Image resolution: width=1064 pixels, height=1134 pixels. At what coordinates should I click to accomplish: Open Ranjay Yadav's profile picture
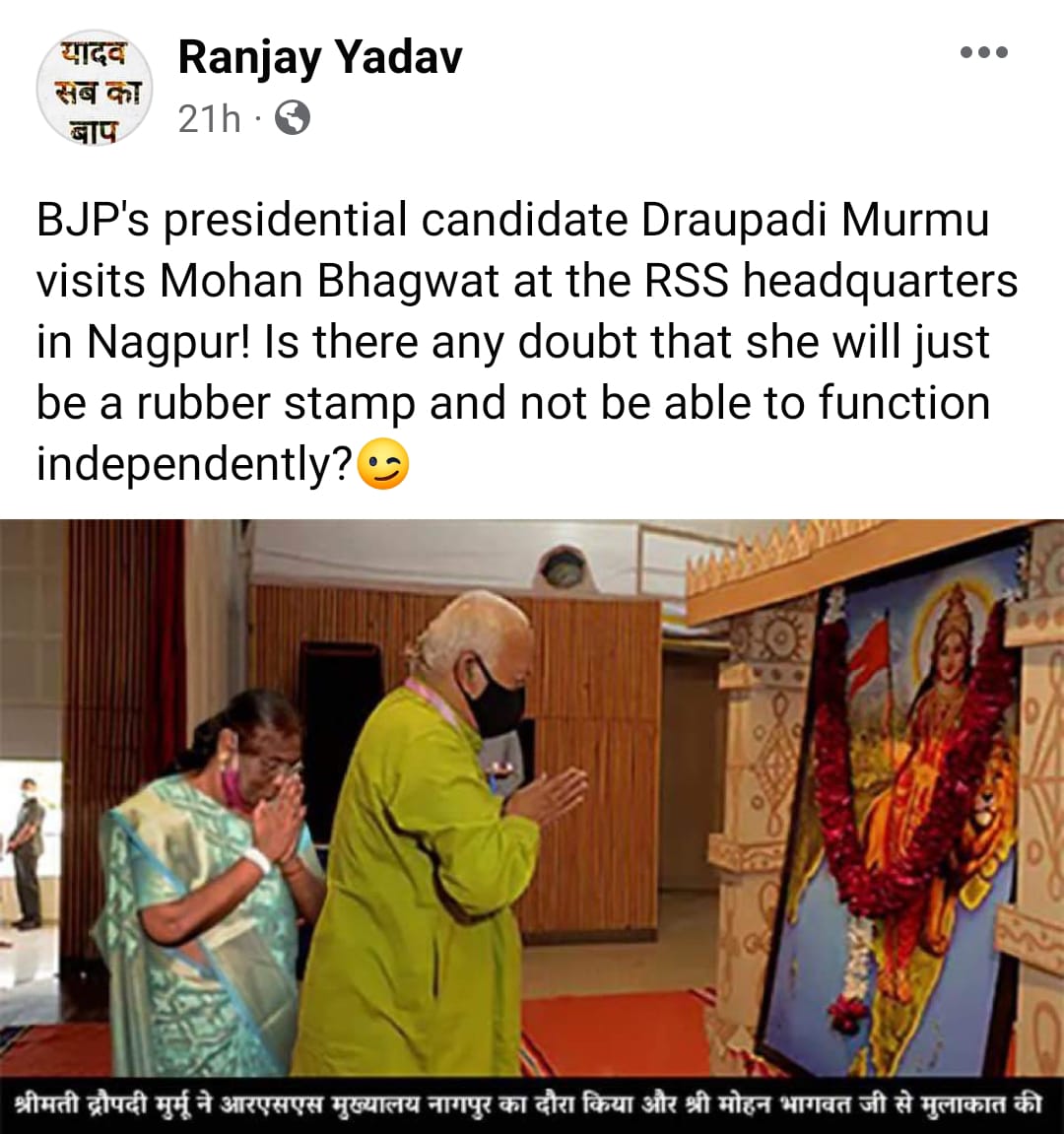(94, 90)
